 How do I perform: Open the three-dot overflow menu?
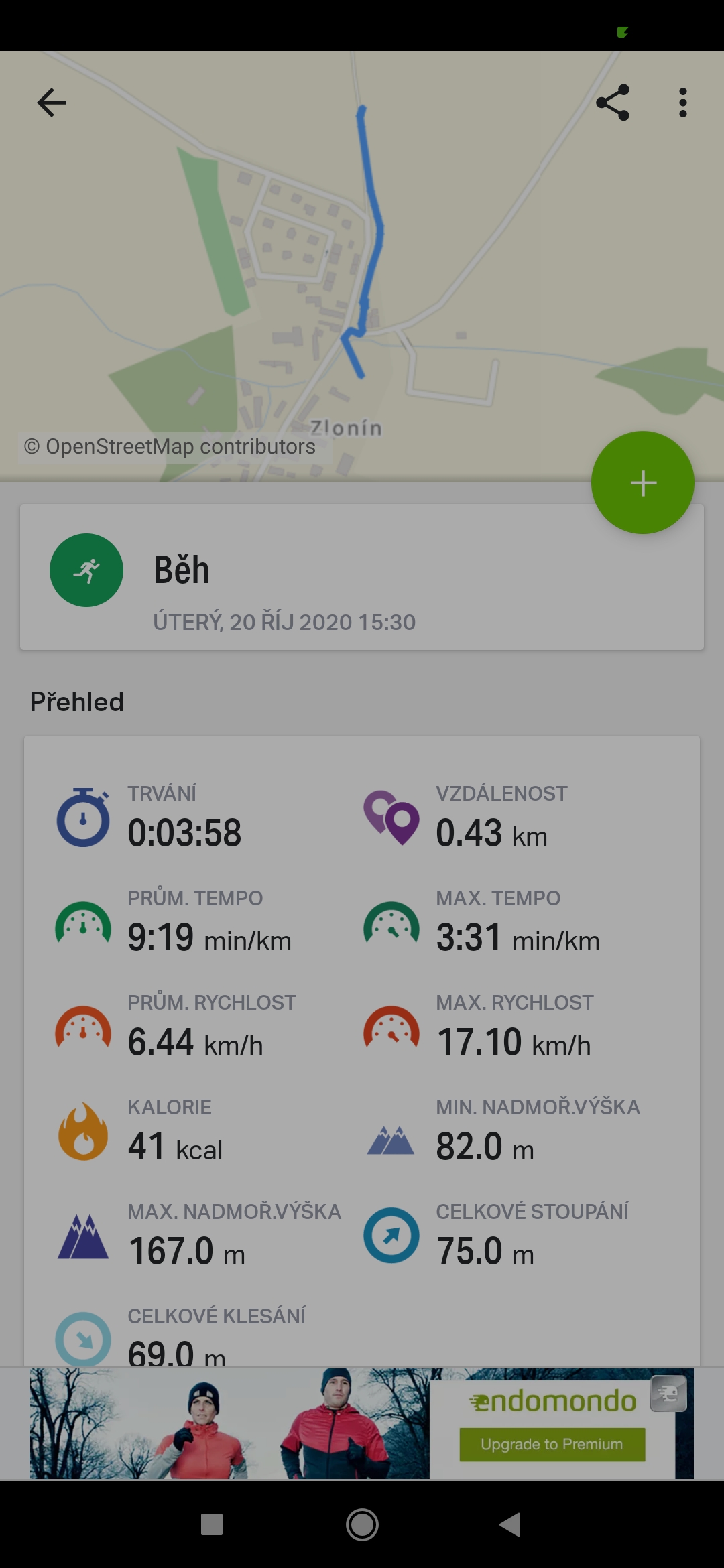click(x=682, y=103)
